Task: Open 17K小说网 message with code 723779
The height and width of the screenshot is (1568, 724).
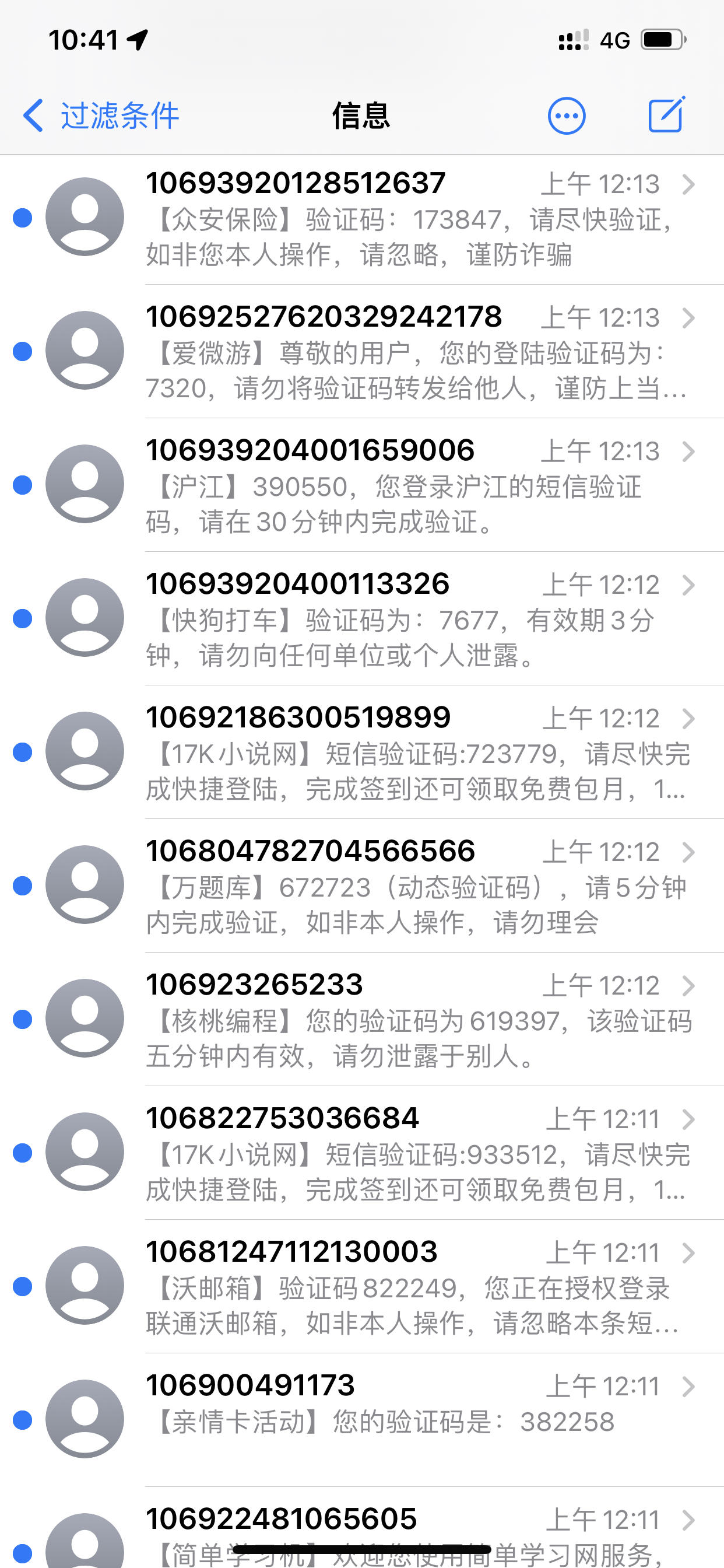Action: tap(362, 752)
